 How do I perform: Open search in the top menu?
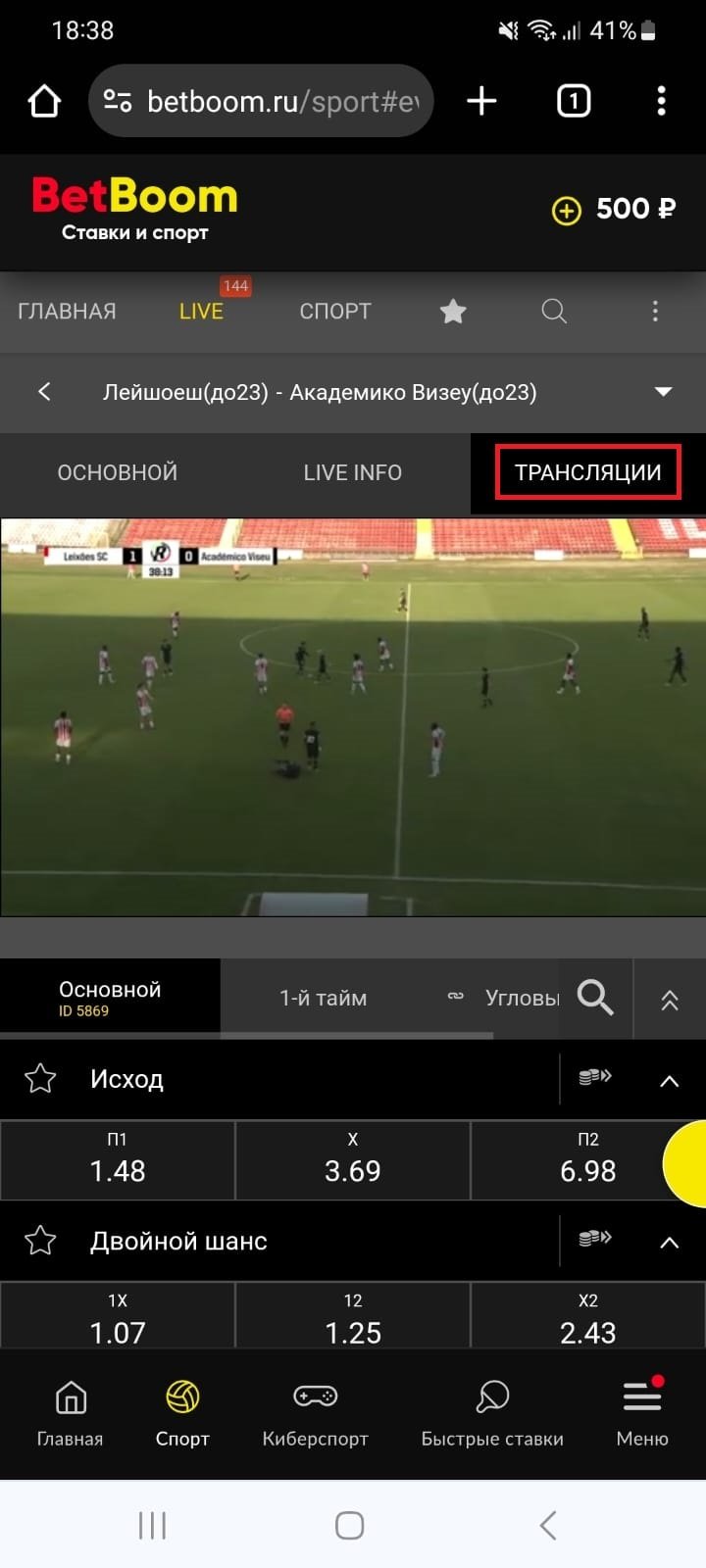click(554, 312)
